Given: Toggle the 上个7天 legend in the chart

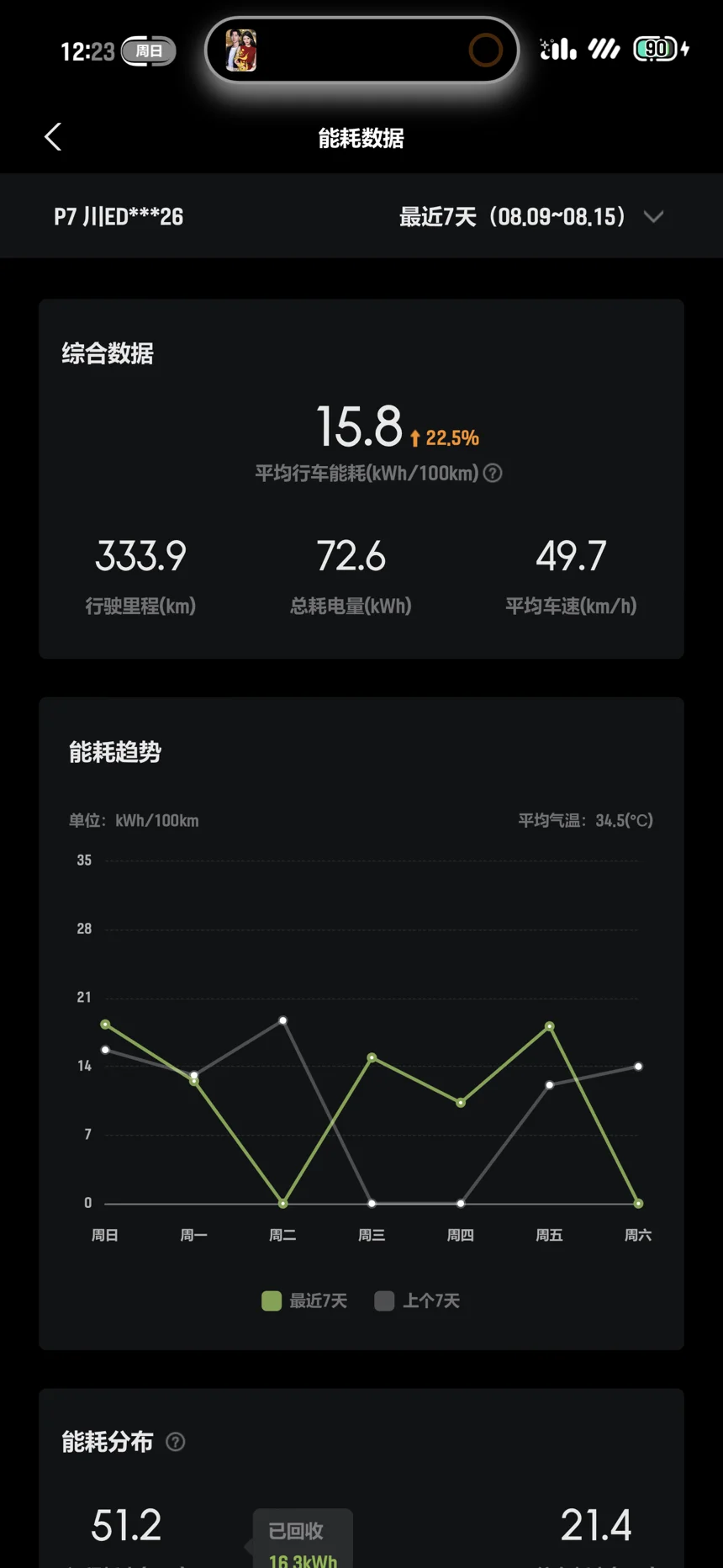Looking at the screenshot, I should pos(418,1300).
